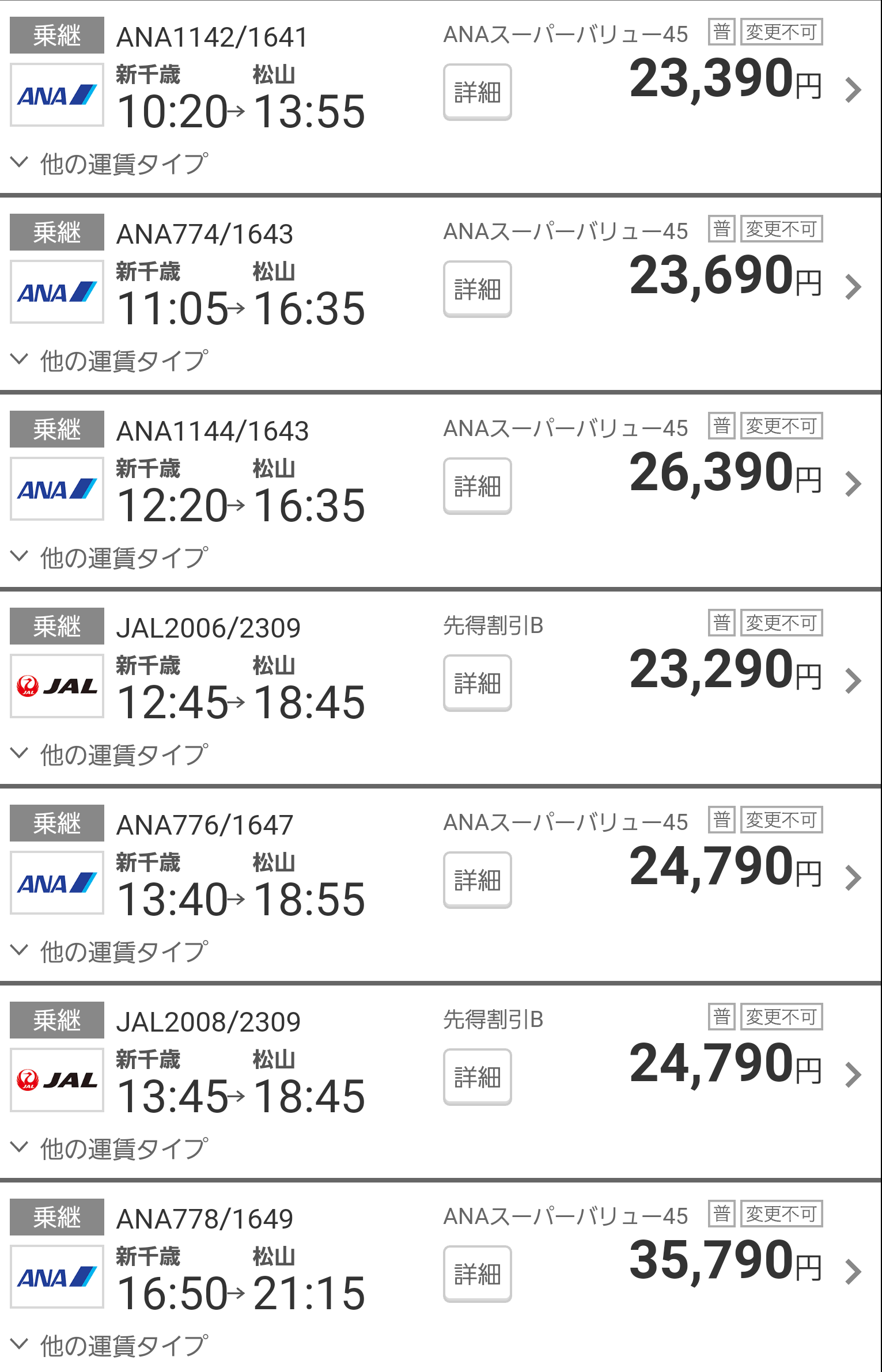
Task: Open details for flight ANA778/1649
Action: click(477, 1274)
